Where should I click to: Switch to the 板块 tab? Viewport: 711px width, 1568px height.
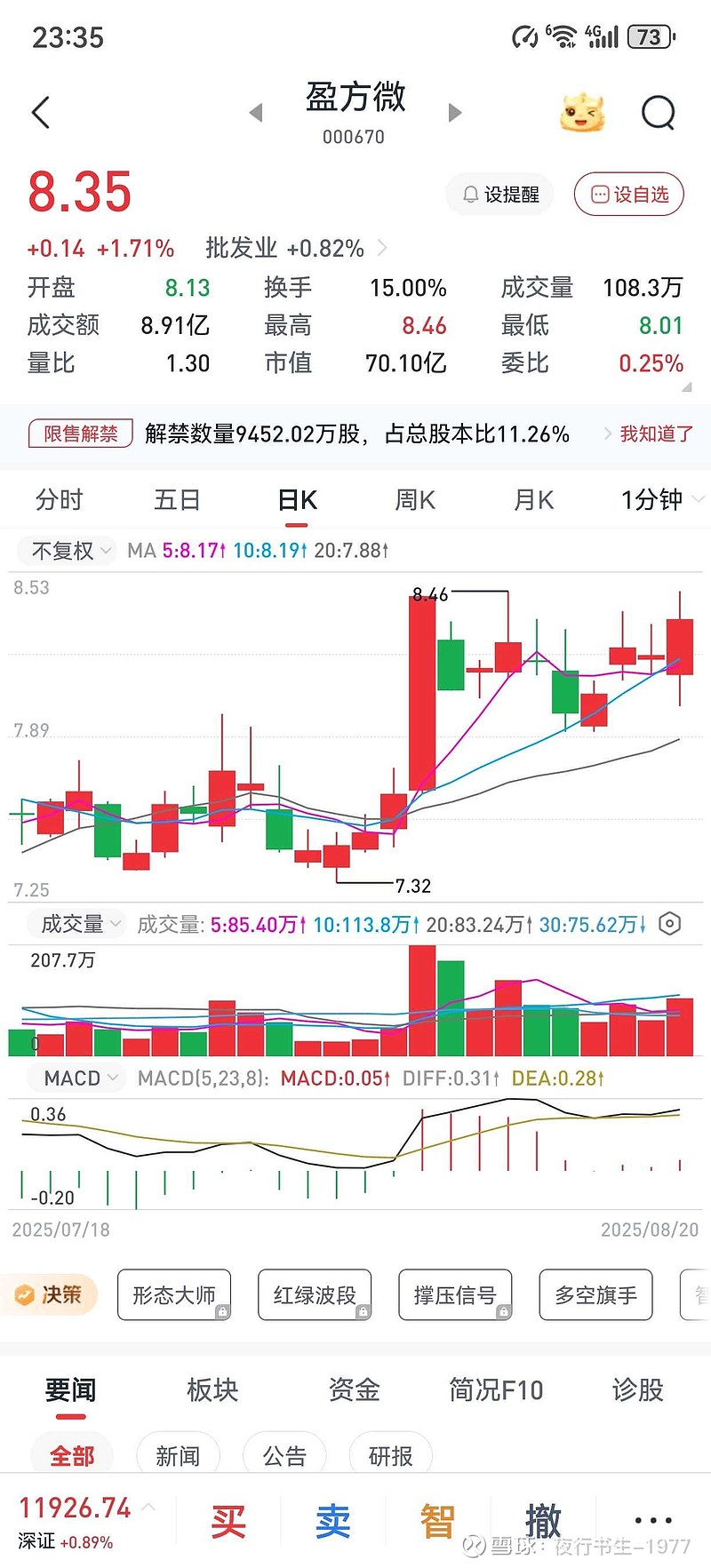point(212,1389)
